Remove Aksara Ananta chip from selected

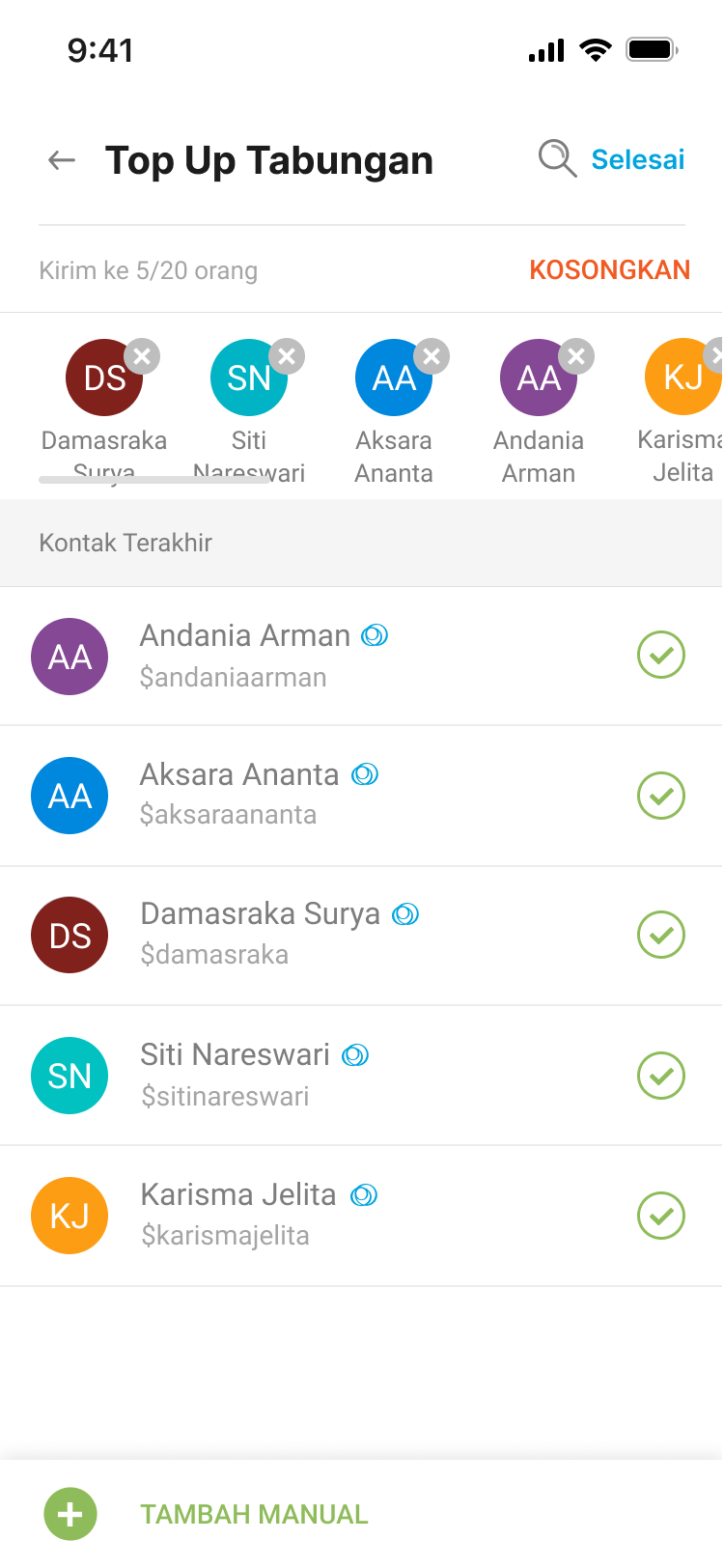432,356
